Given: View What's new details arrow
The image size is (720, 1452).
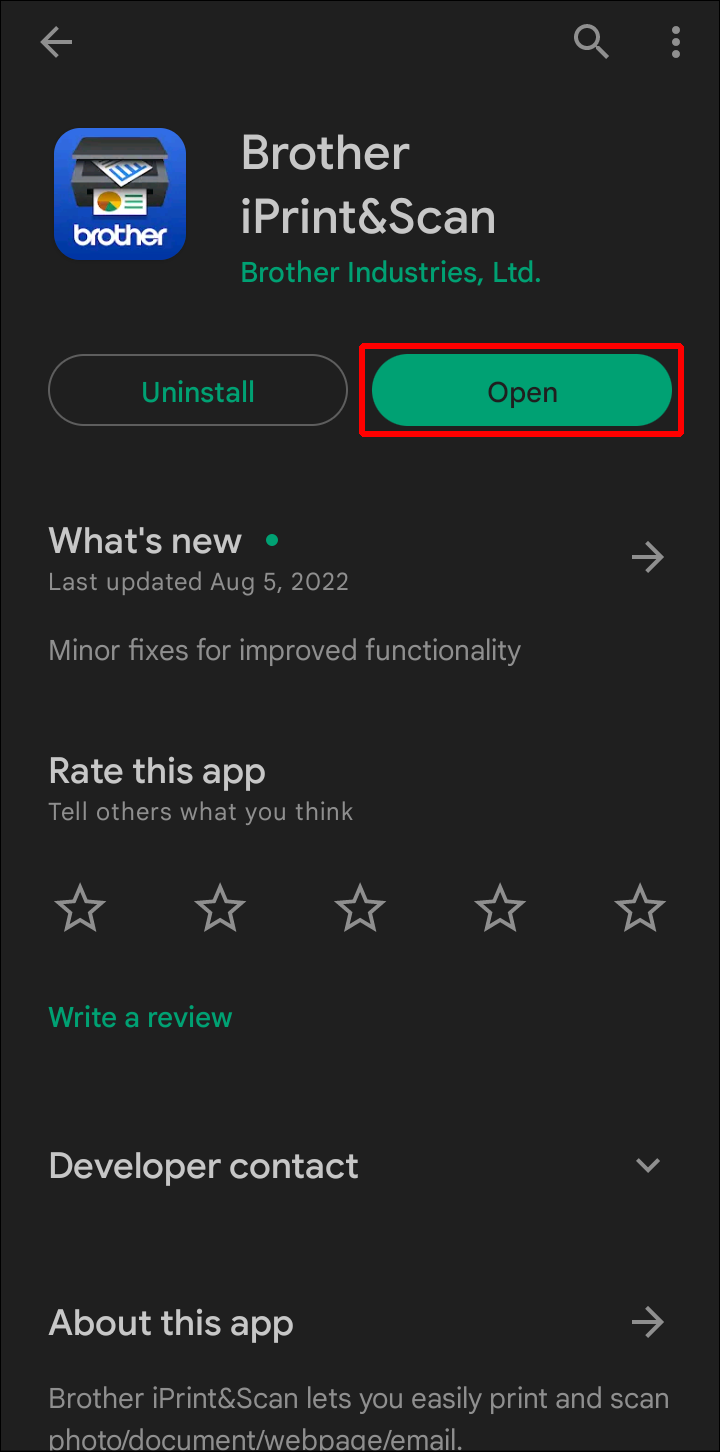Looking at the screenshot, I should 648,557.
